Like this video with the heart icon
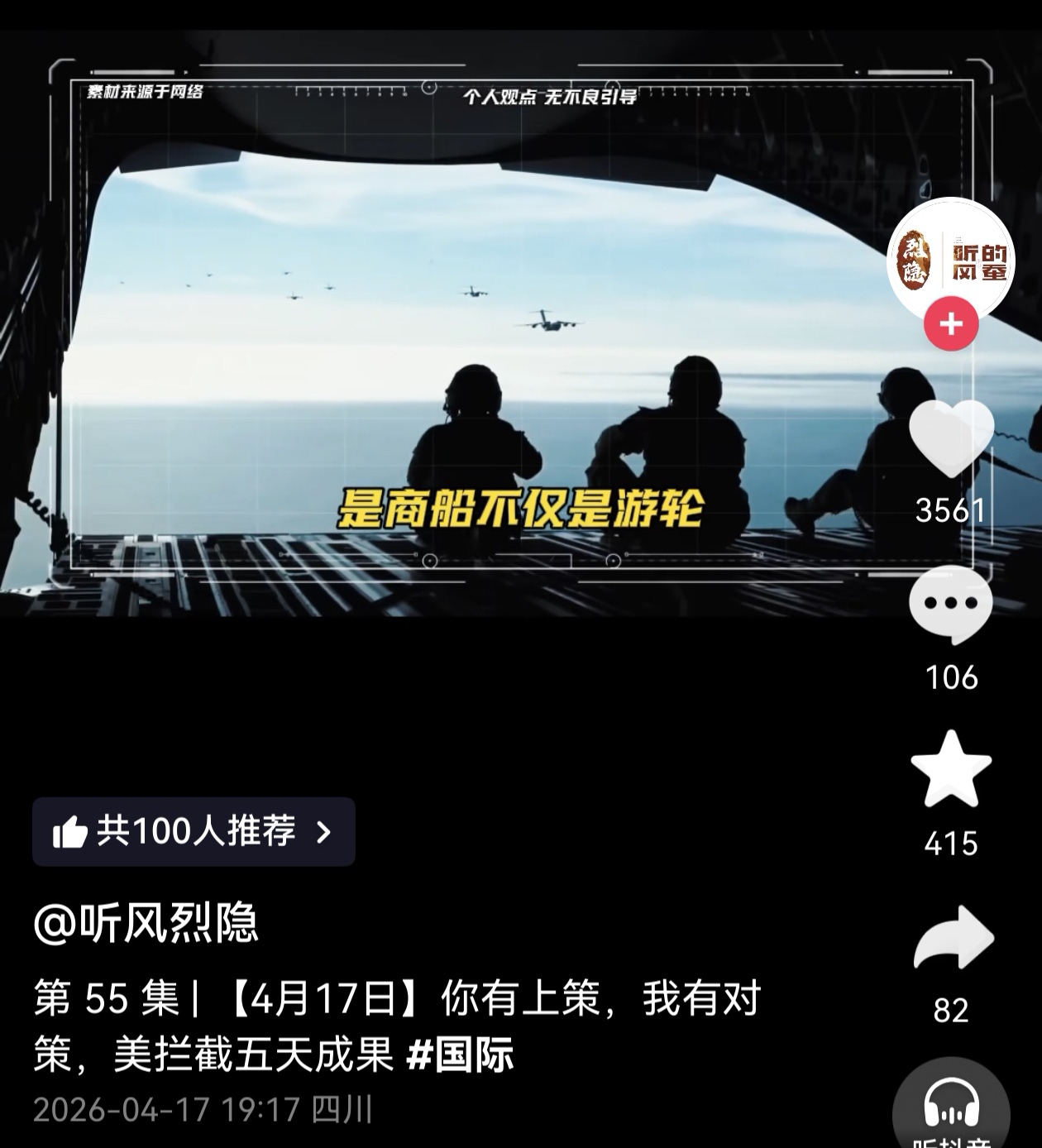Viewport: 1042px width, 1148px height. 951,438
